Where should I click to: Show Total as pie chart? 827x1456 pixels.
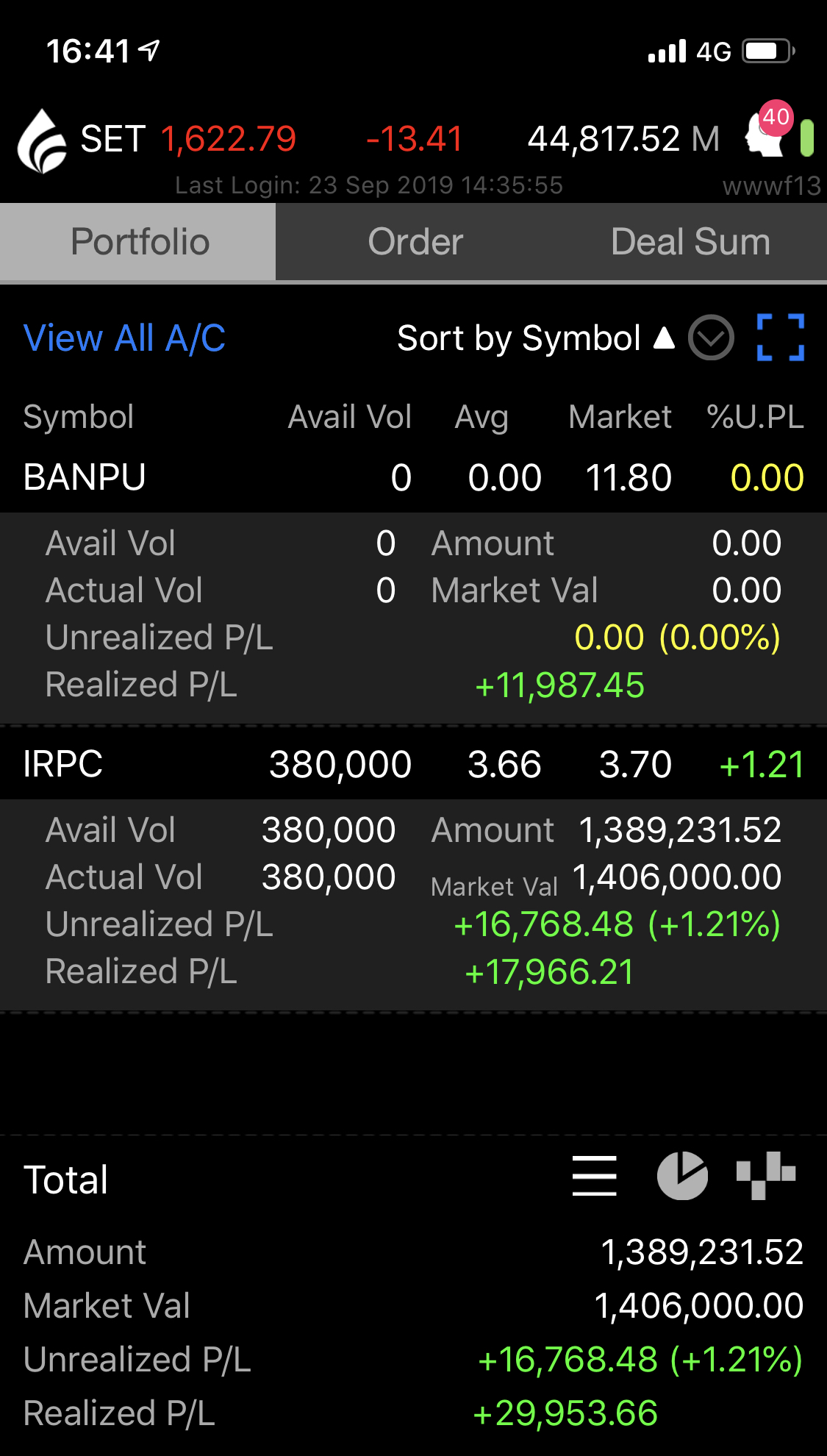[682, 1175]
